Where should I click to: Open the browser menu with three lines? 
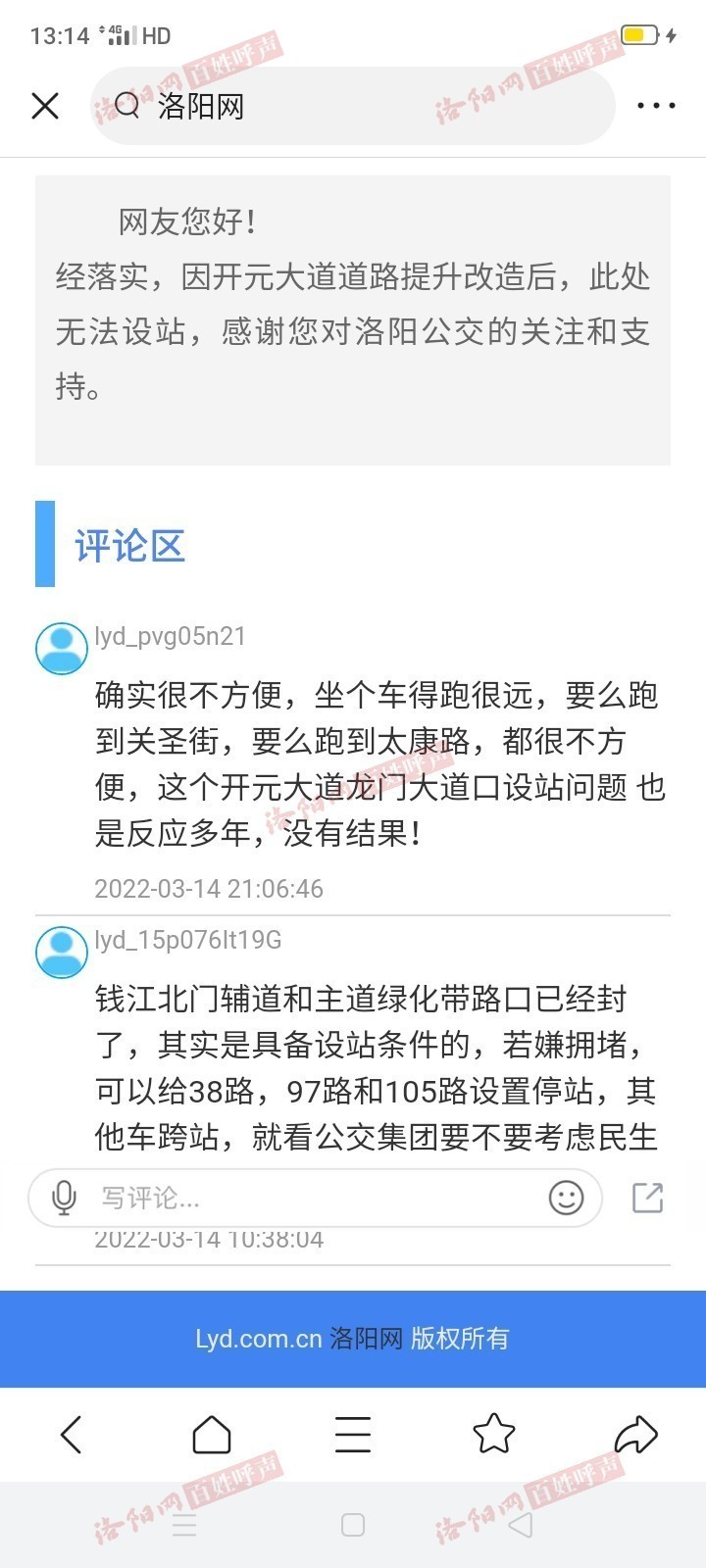(x=353, y=1435)
